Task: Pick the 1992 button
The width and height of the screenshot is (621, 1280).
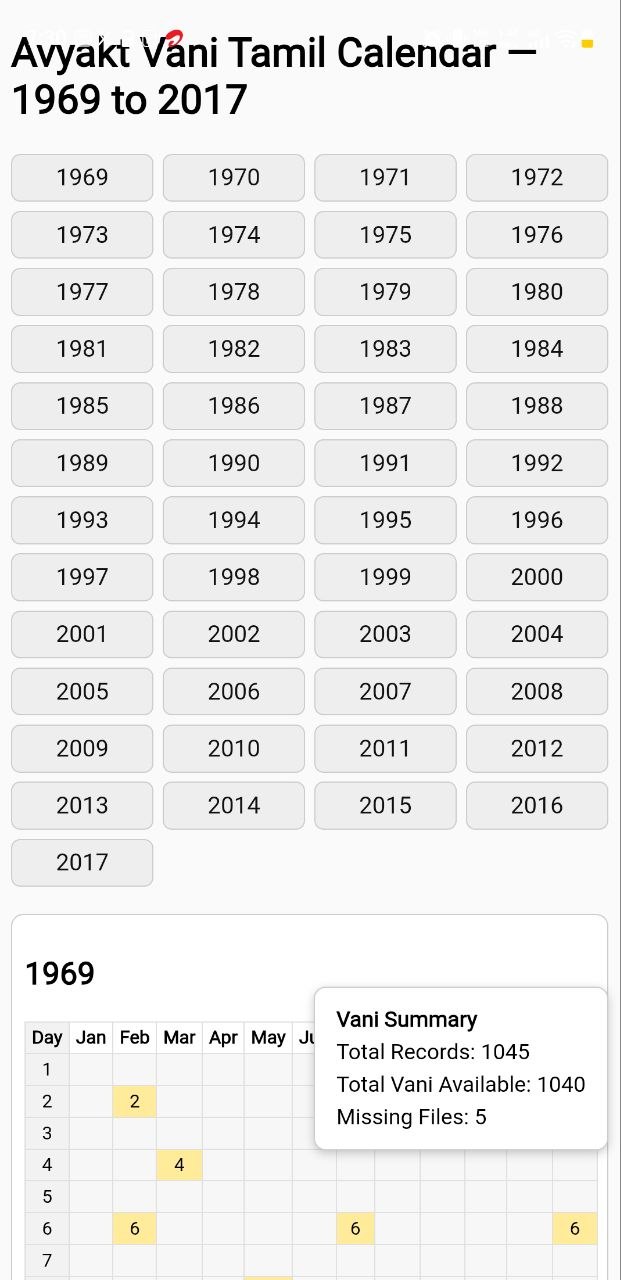Action: pos(537,463)
